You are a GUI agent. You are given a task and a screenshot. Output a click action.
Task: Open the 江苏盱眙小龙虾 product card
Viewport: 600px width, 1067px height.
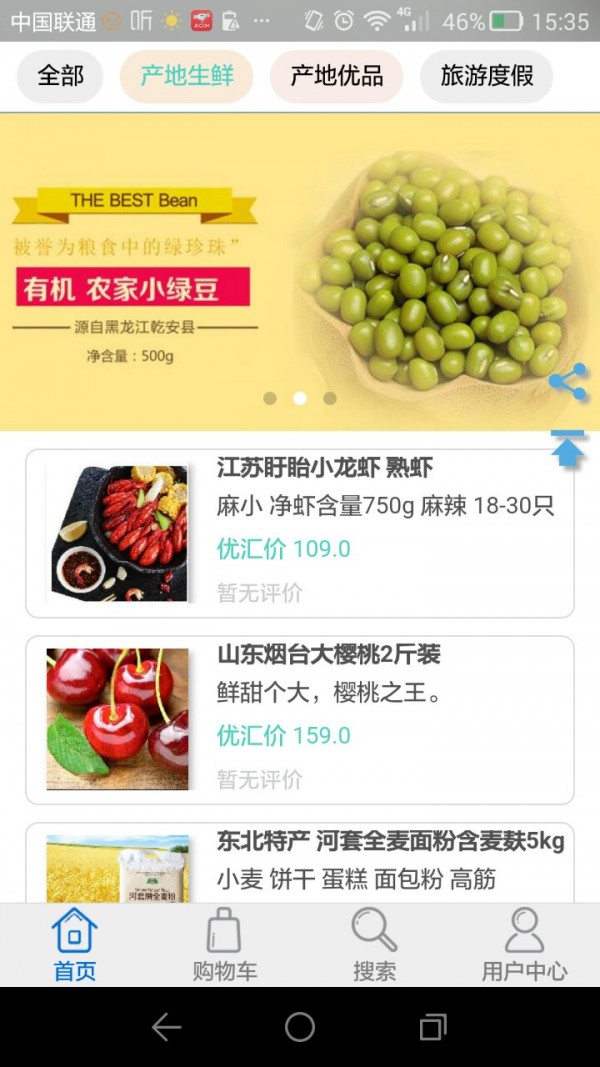pos(300,533)
